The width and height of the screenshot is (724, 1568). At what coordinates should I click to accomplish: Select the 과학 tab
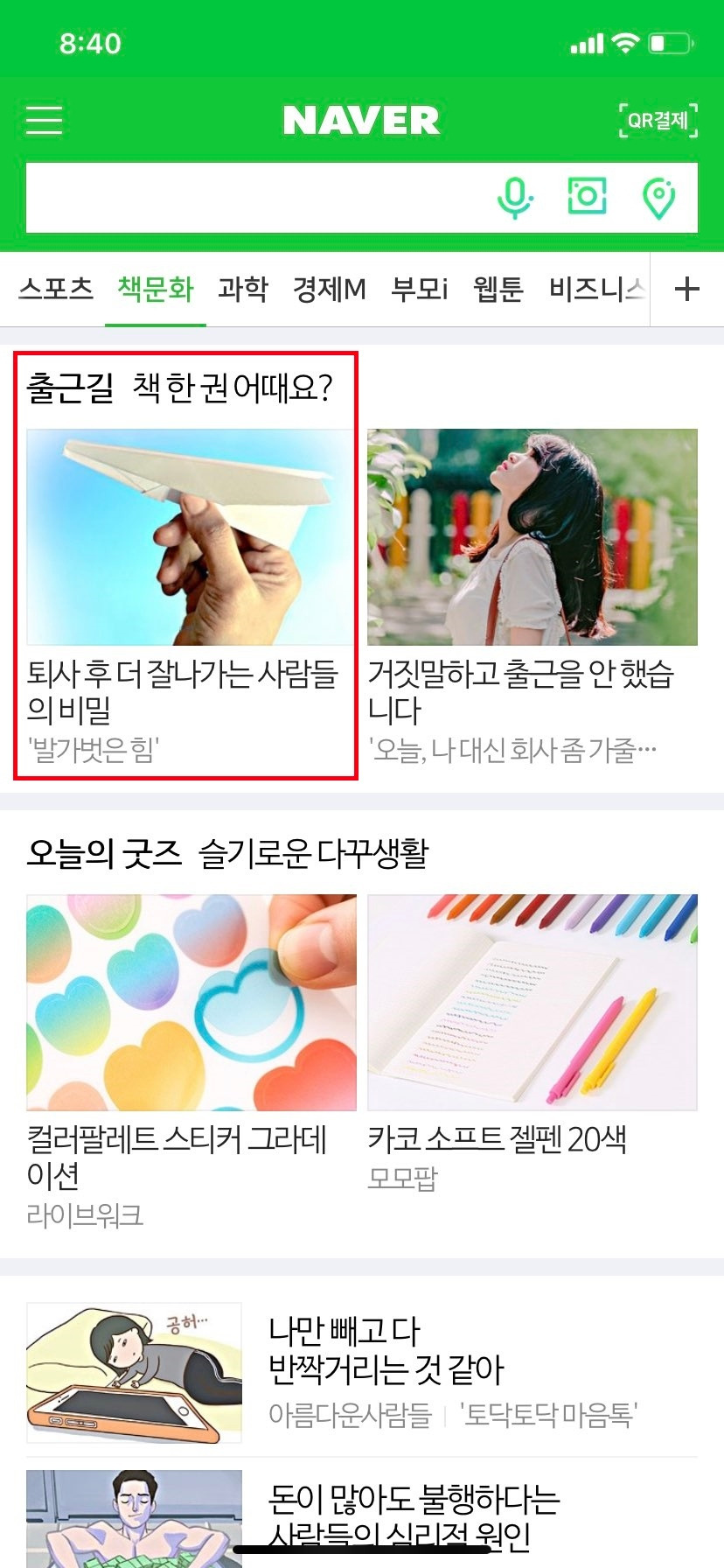click(243, 289)
